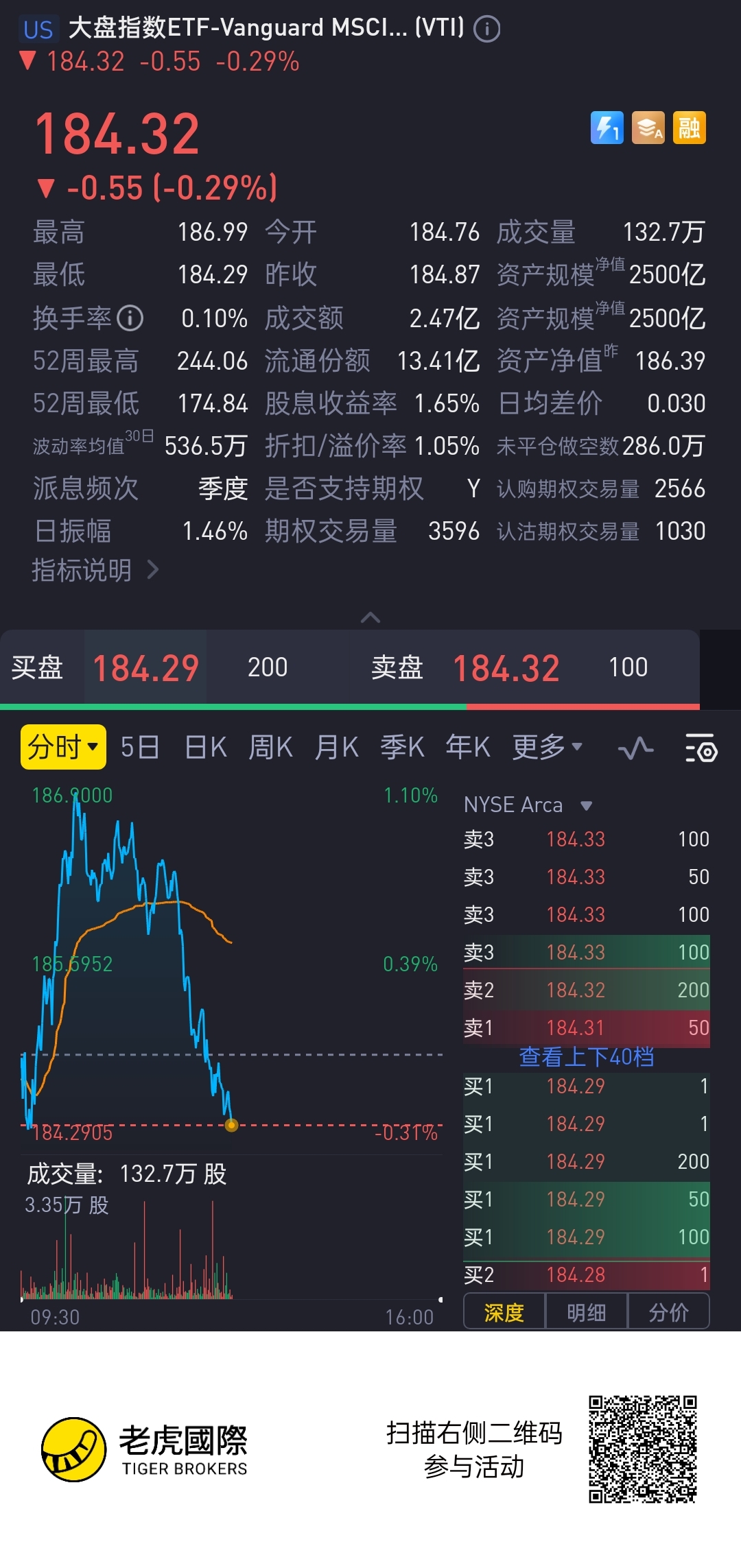741x1568 pixels.
Task: Tap the 融 margin badge
Action: click(x=689, y=128)
